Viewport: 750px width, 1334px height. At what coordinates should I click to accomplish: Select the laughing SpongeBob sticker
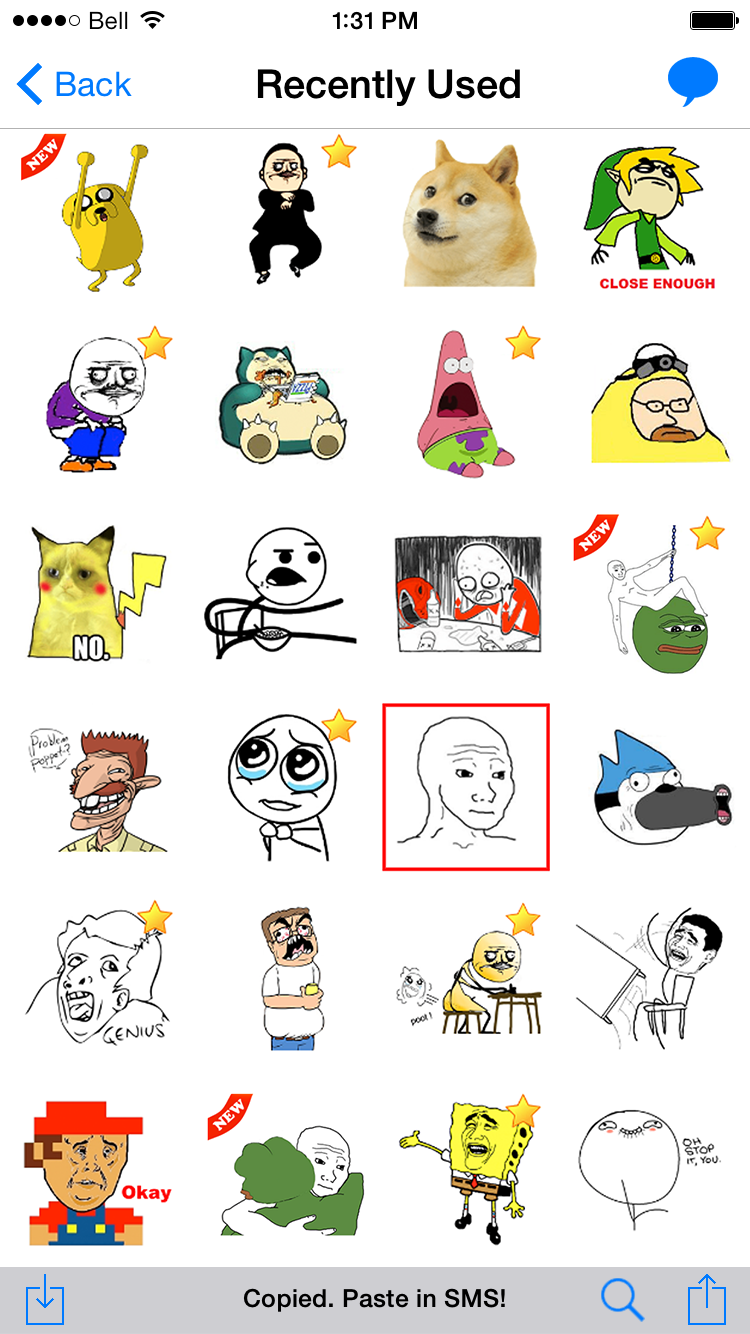pyautogui.click(x=465, y=1167)
